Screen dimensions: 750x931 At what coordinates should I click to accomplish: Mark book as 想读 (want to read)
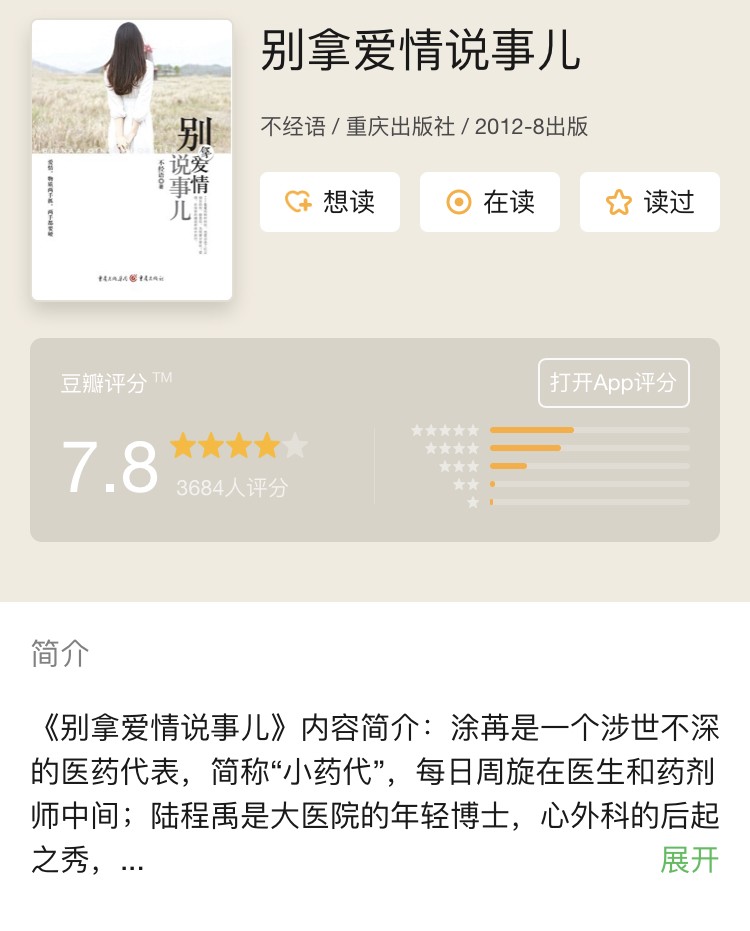click(330, 202)
